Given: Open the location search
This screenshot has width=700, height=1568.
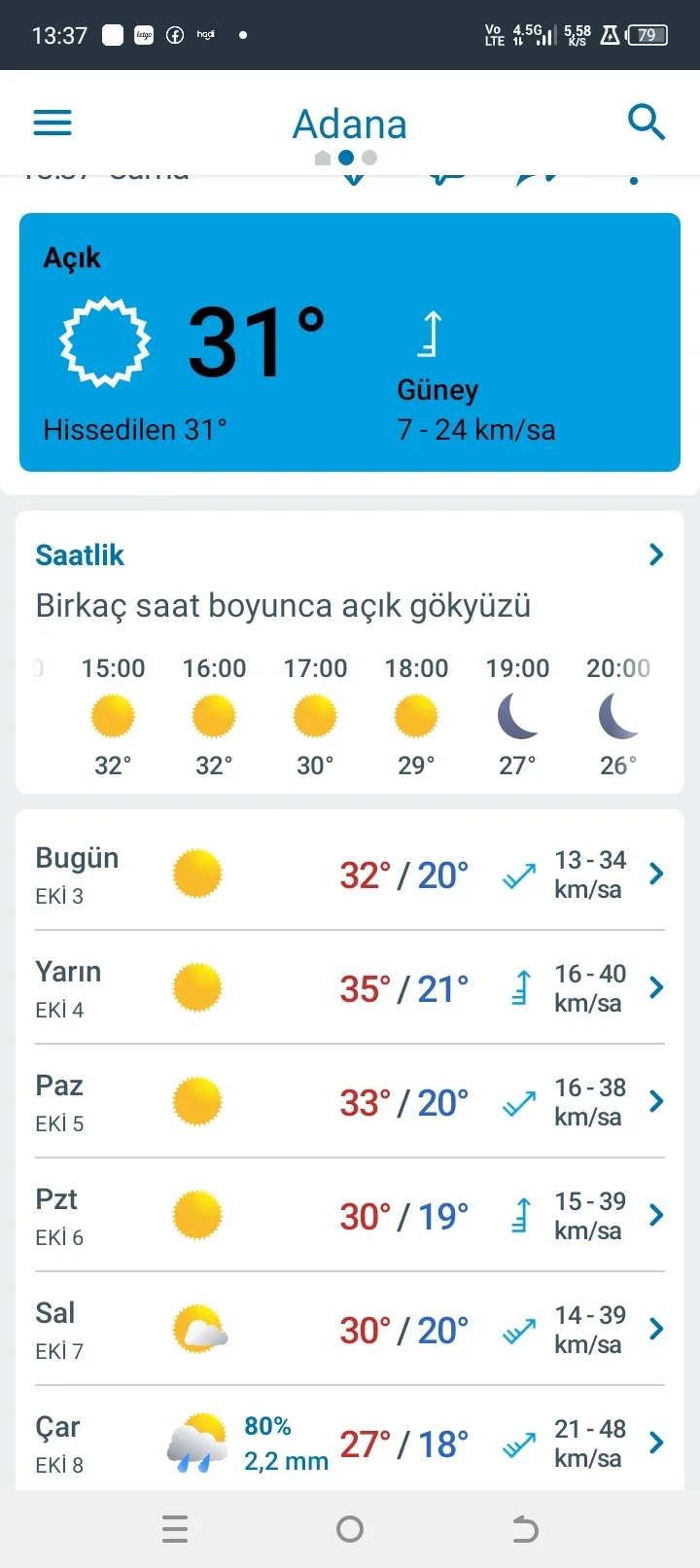Looking at the screenshot, I should coord(647,123).
